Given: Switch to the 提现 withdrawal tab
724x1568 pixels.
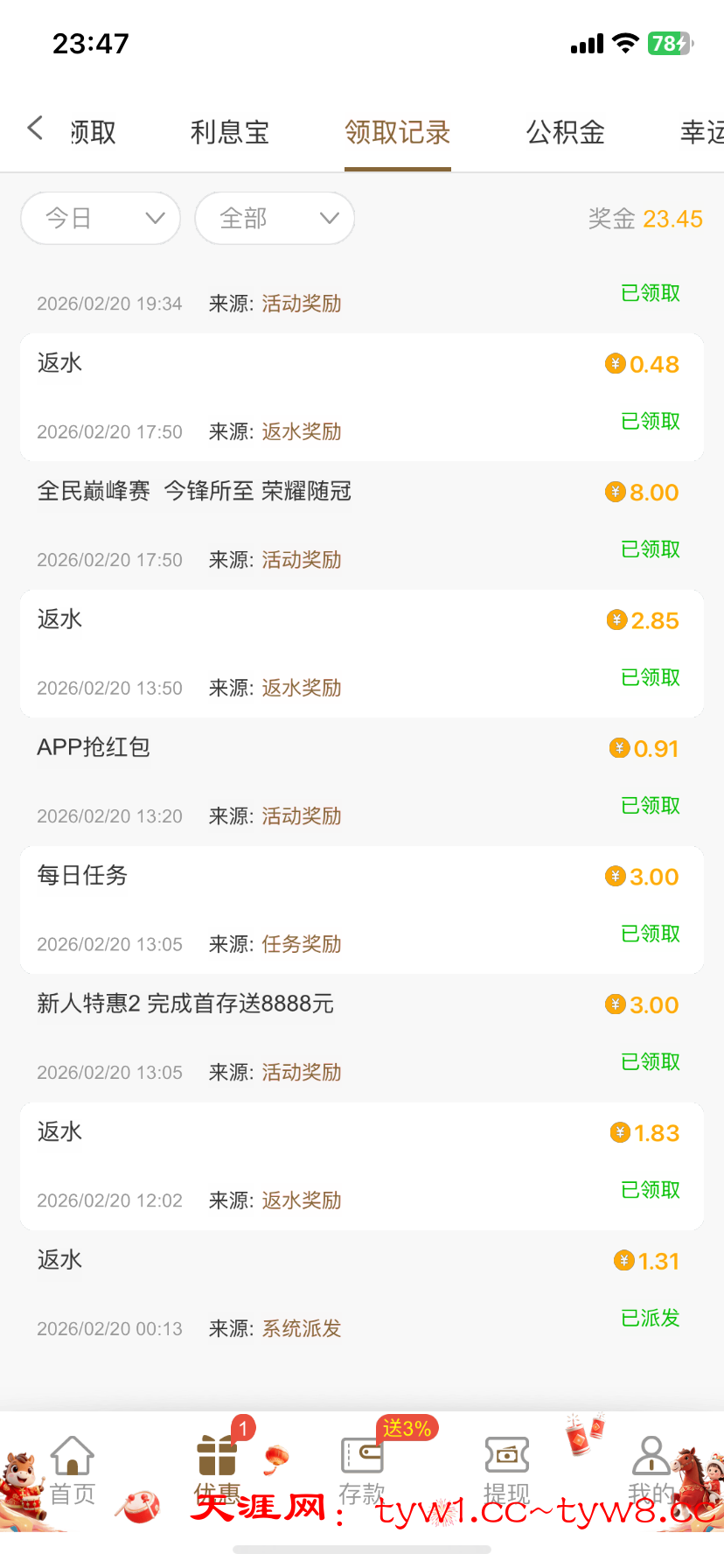Looking at the screenshot, I should [x=507, y=1470].
